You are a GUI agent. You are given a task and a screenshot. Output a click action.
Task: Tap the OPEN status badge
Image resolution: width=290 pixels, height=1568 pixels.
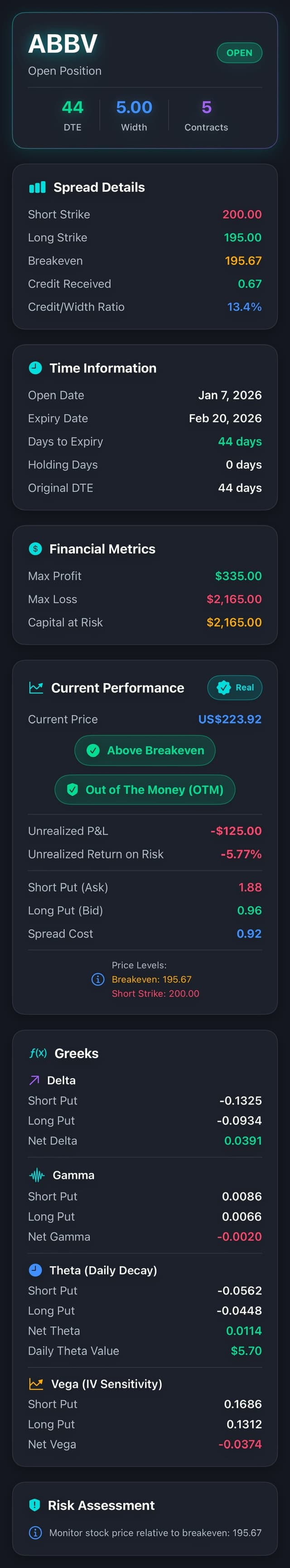239,53
